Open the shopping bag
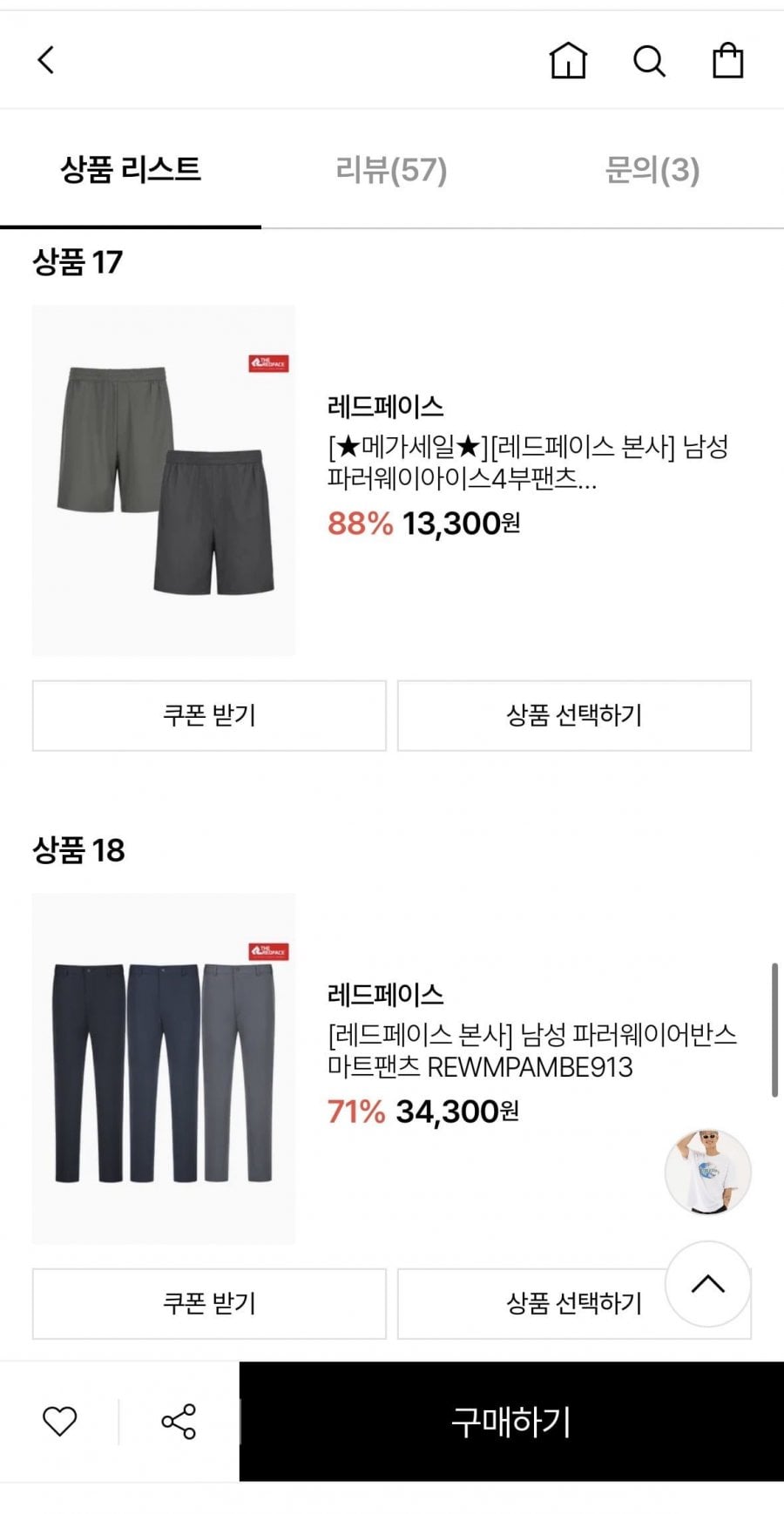This screenshot has height=1514, width=784. pos(727,61)
